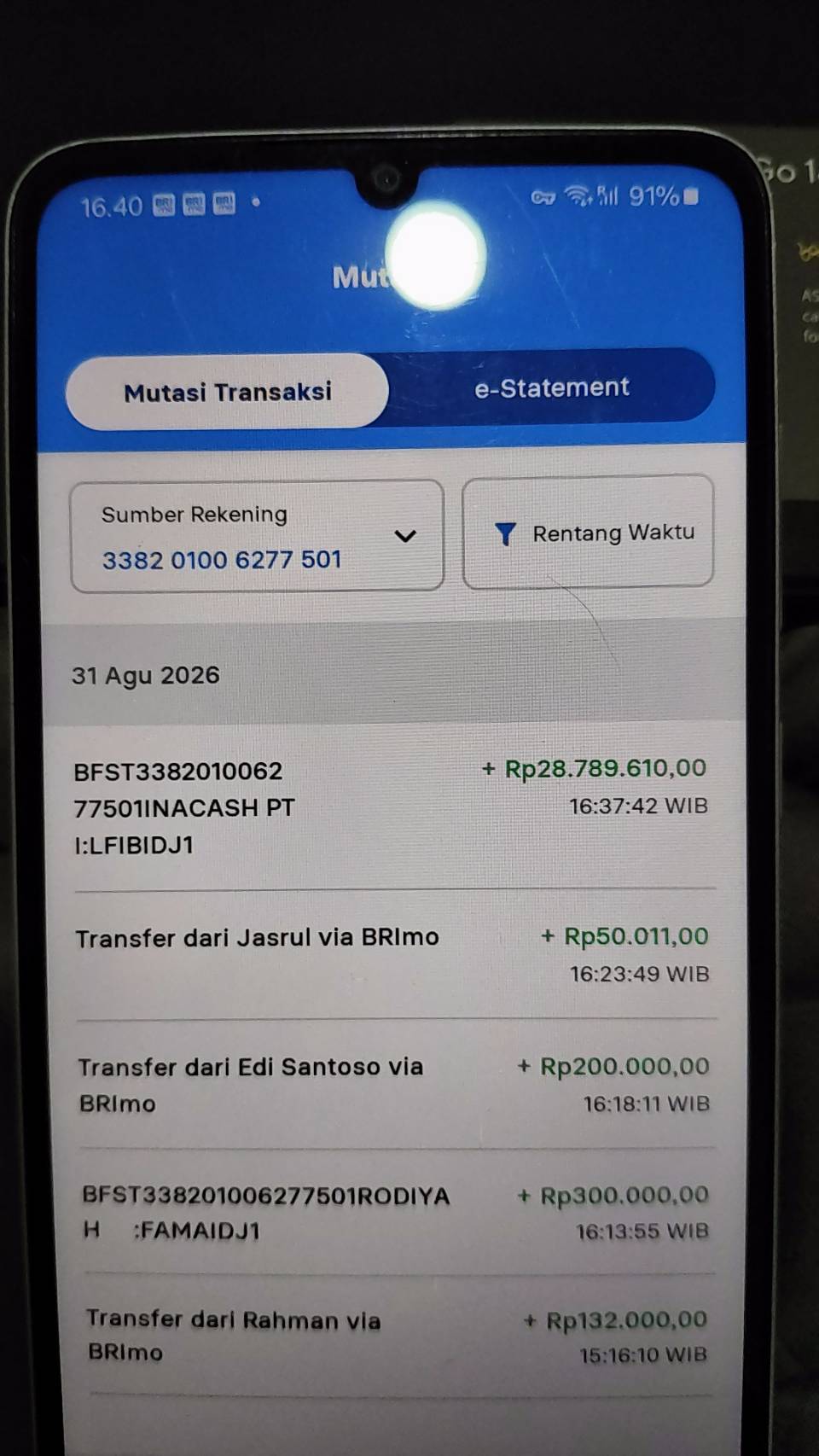View transfer from Rahman details
This screenshot has width=819, height=1456.
click(x=398, y=1336)
